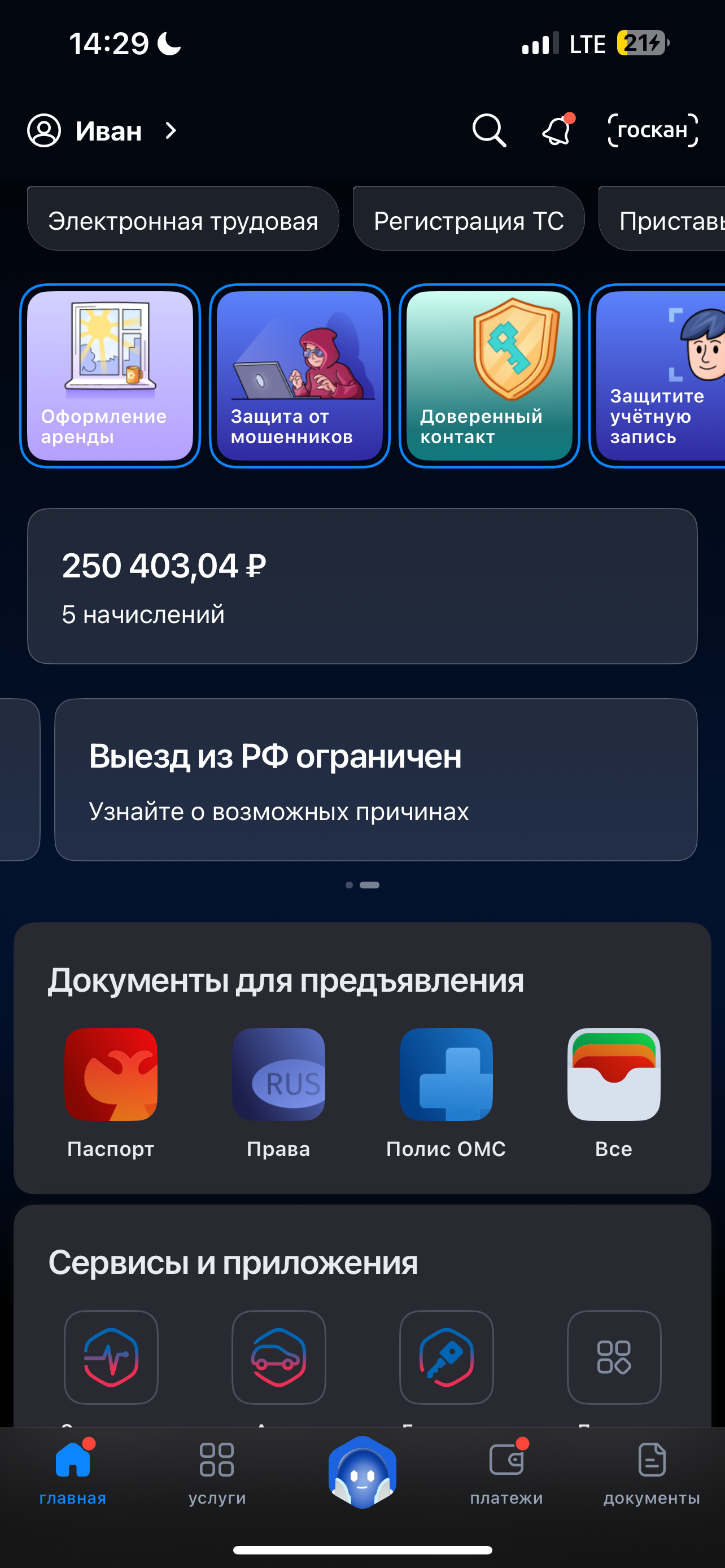Select the car service icon
This screenshot has height=1568, width=725.
coord(279,1357)
